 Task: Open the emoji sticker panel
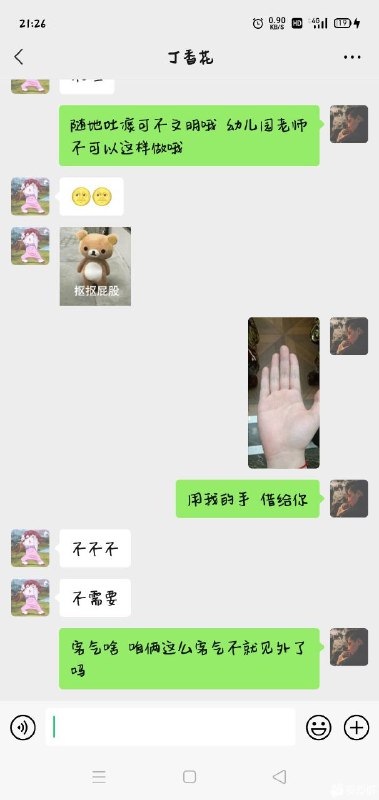[319, 727]
